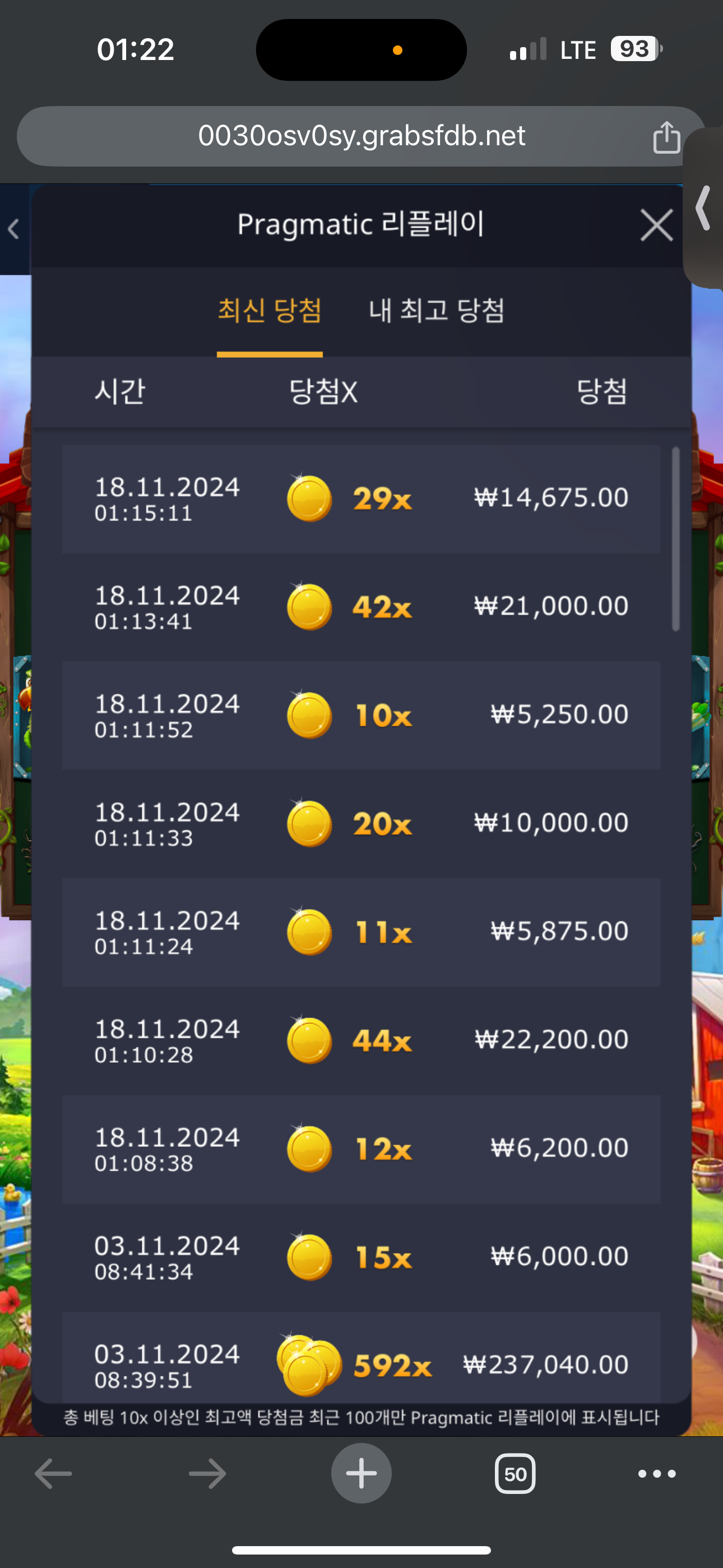
Task: Switch to the 내 최고 당첨 tab
Action: (x=437, y=311)
